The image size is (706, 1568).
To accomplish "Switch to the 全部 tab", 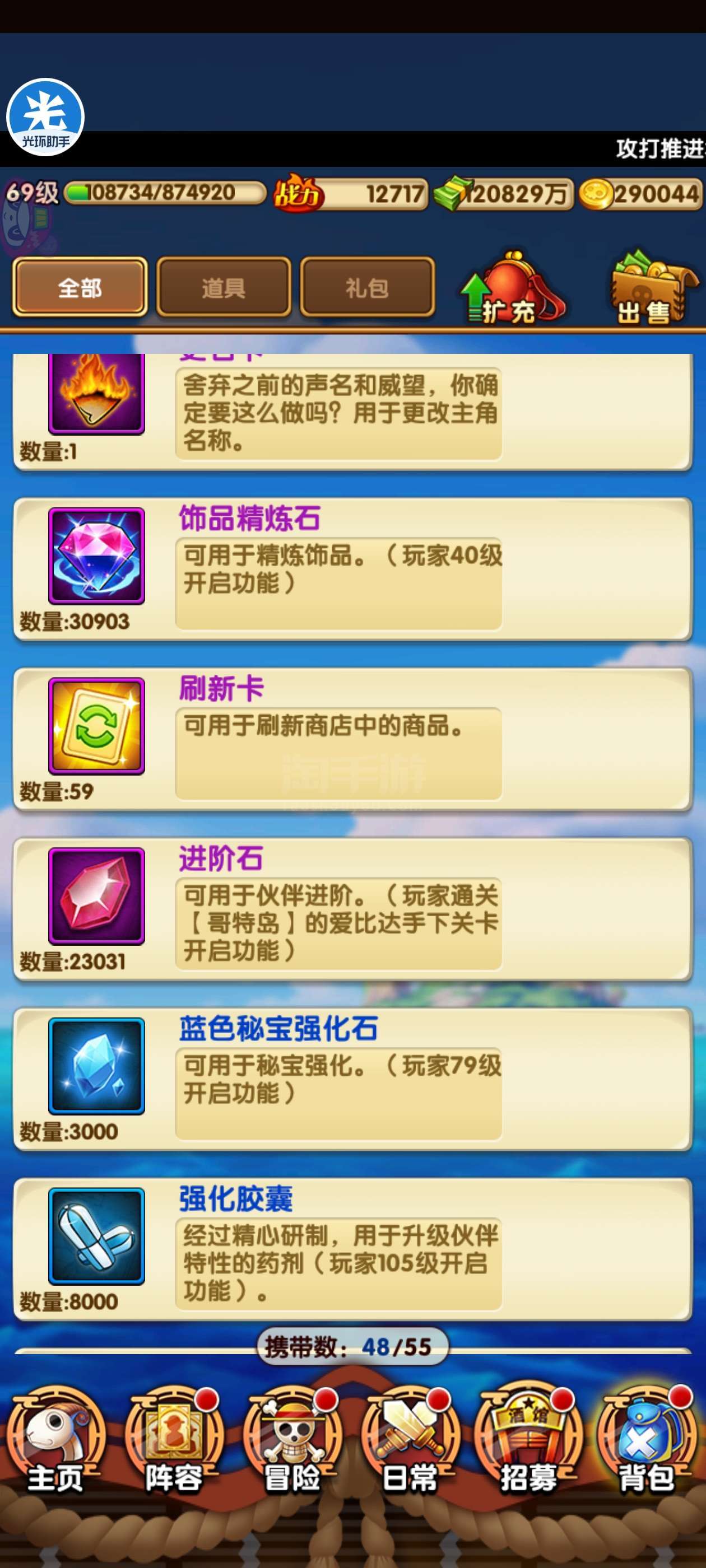I will [80, 287].
